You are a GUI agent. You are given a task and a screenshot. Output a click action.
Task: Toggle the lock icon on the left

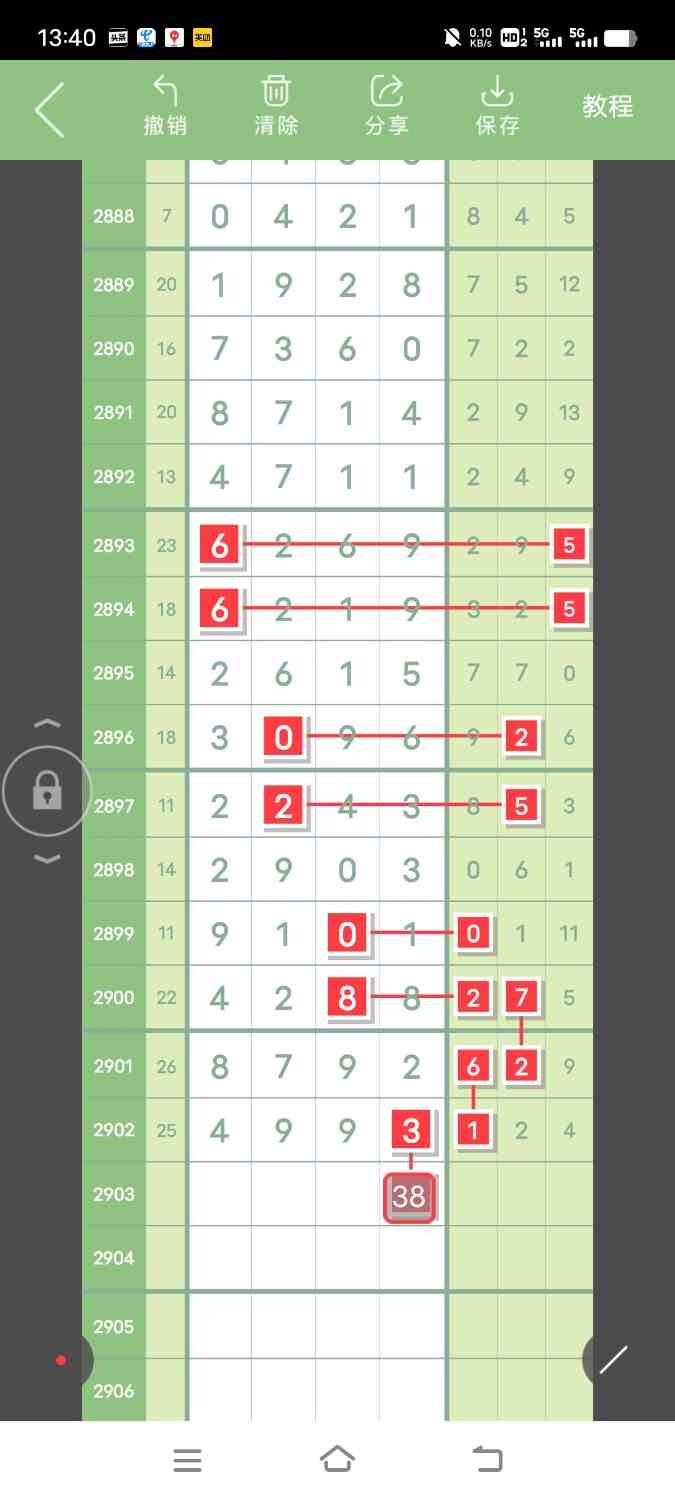pos(47,792)
